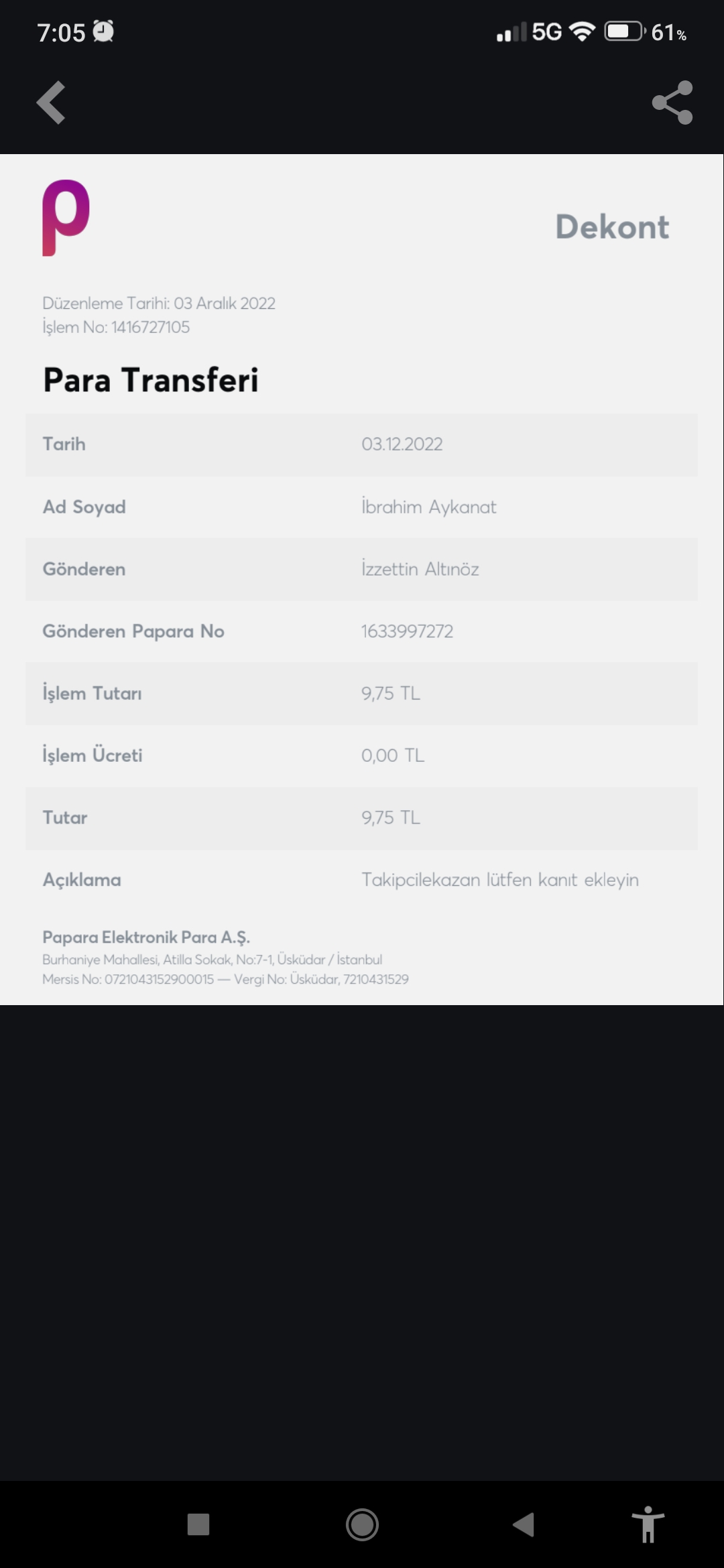Image resolution: width=724 pixels, height=1568 pixels.
Task: Open recent apps from navigation bar
Action: (x=198, y=1524)
